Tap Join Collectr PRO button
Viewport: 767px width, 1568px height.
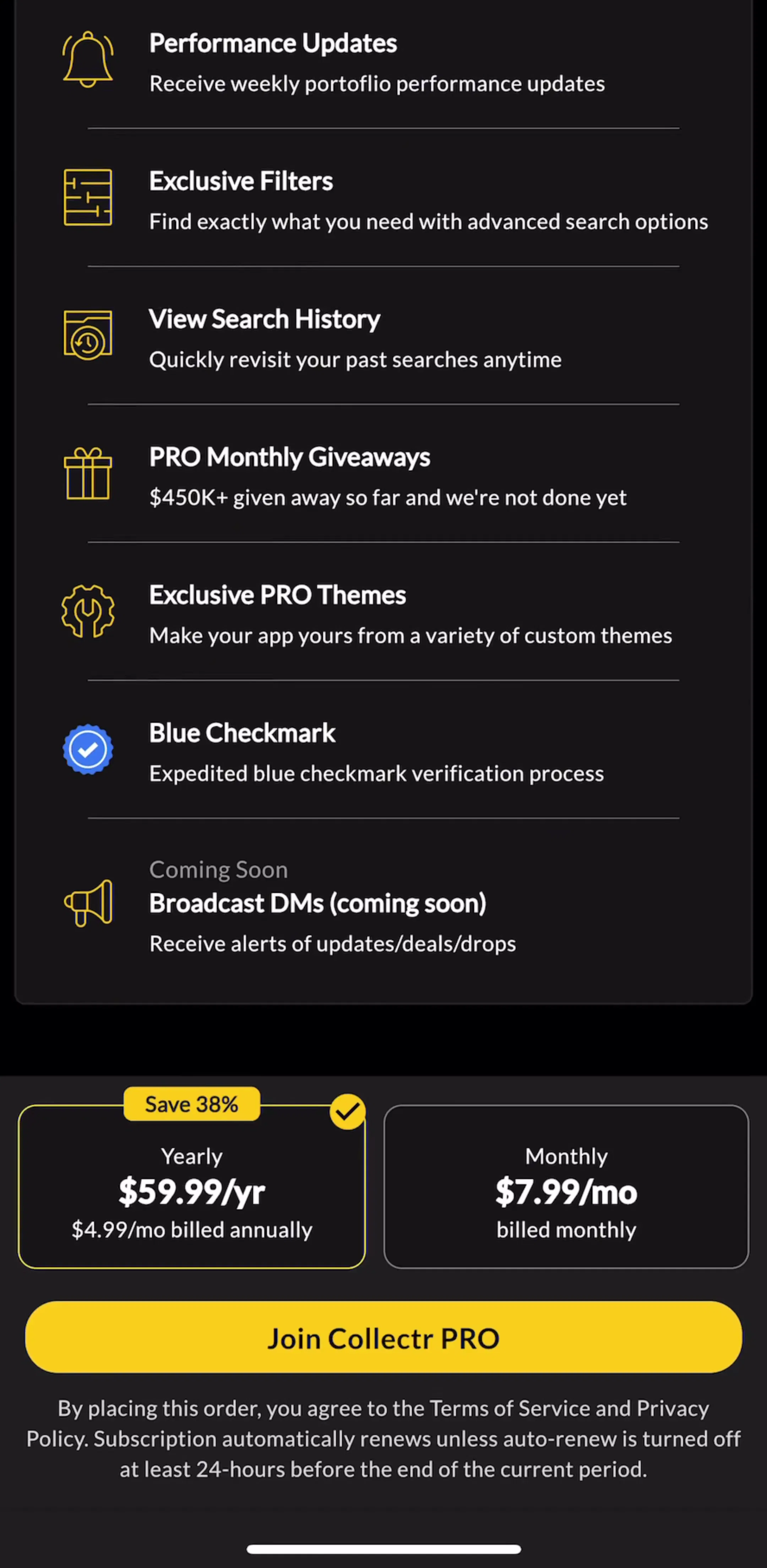coord(383,1337)
